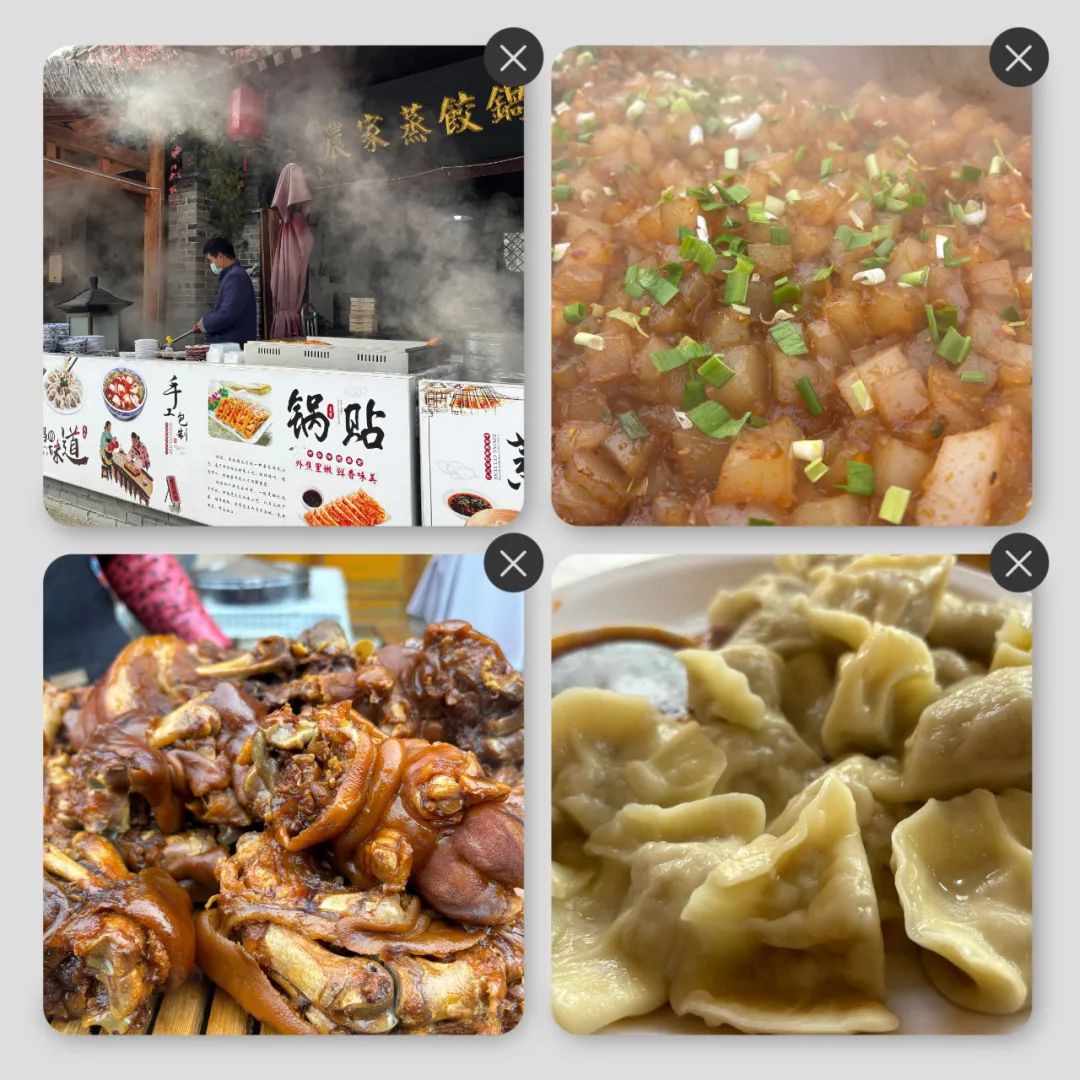This screenshot has width=1080, height=1080.
Task: Remove the diced jelly with scallions photo
Action: click(x=1018, y=58)
